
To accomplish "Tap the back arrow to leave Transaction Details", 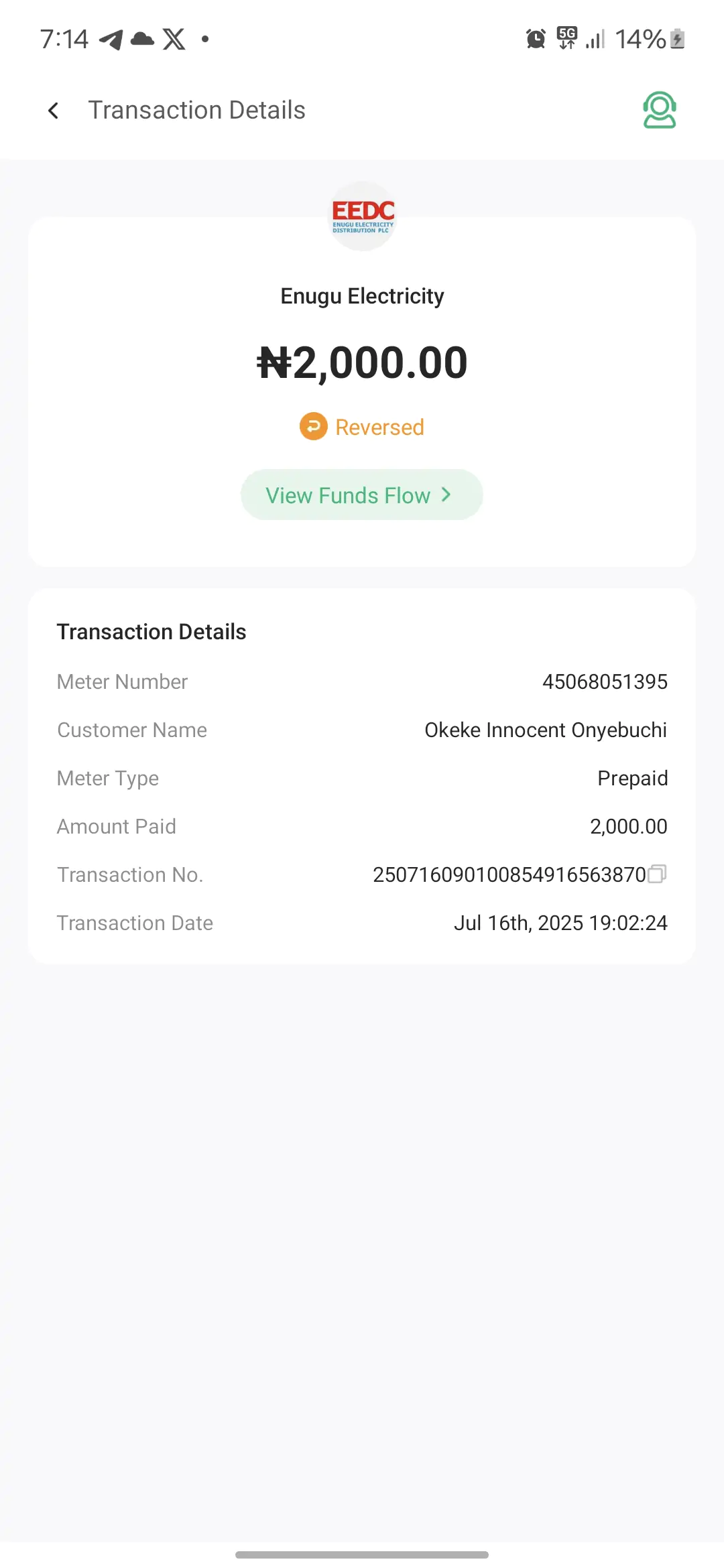I will [53, 110].
